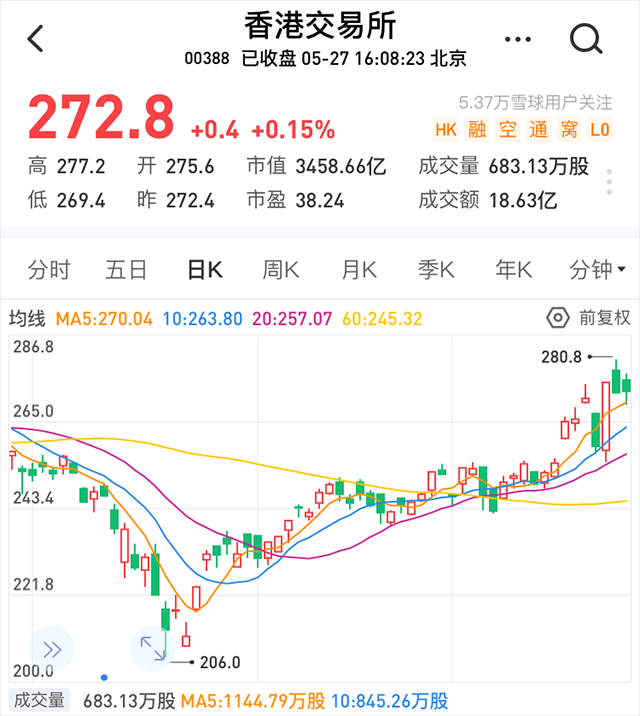Switch to the 年K chart tab
The width and height of the screenshot is (640, 716).
[513, 270]
